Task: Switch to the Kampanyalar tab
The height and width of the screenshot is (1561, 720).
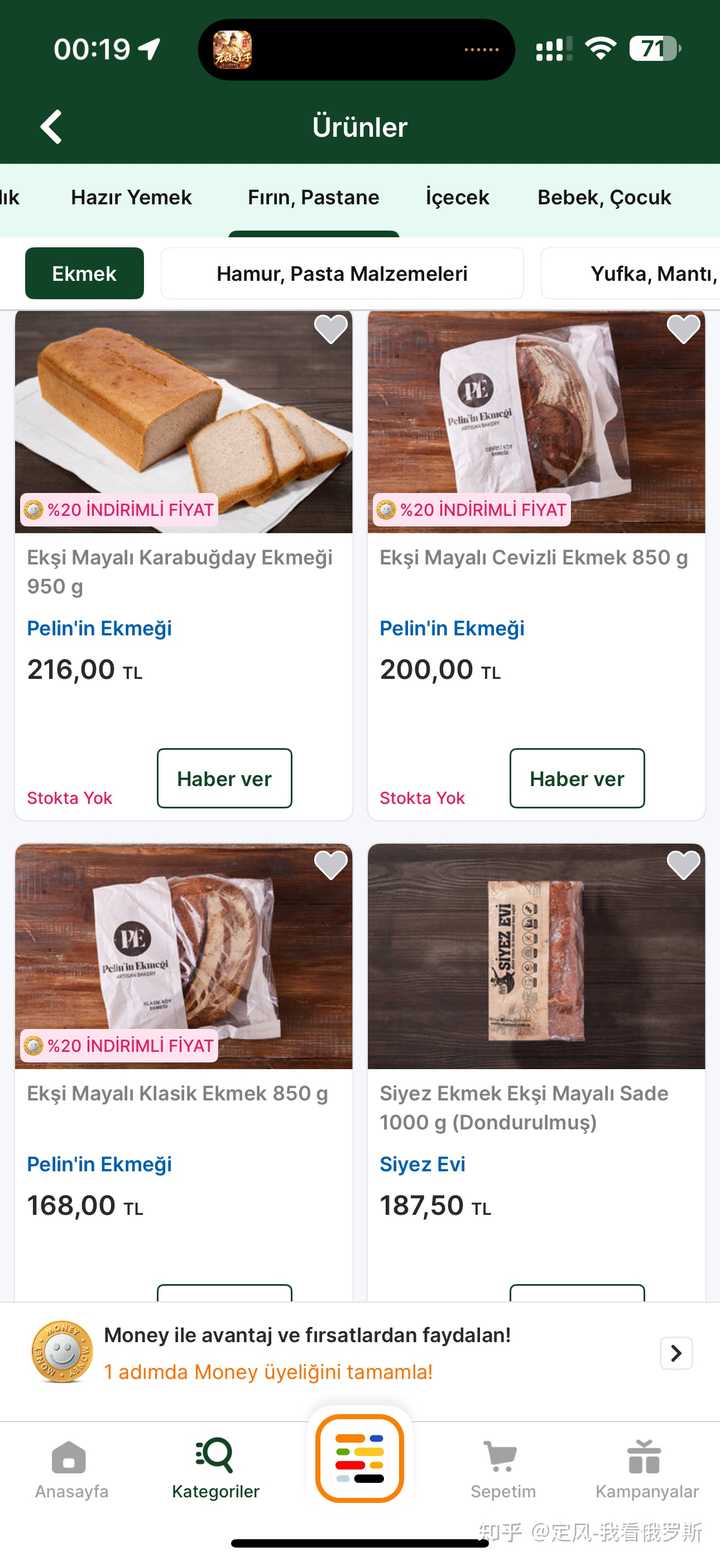Action: click(646, 1470)
